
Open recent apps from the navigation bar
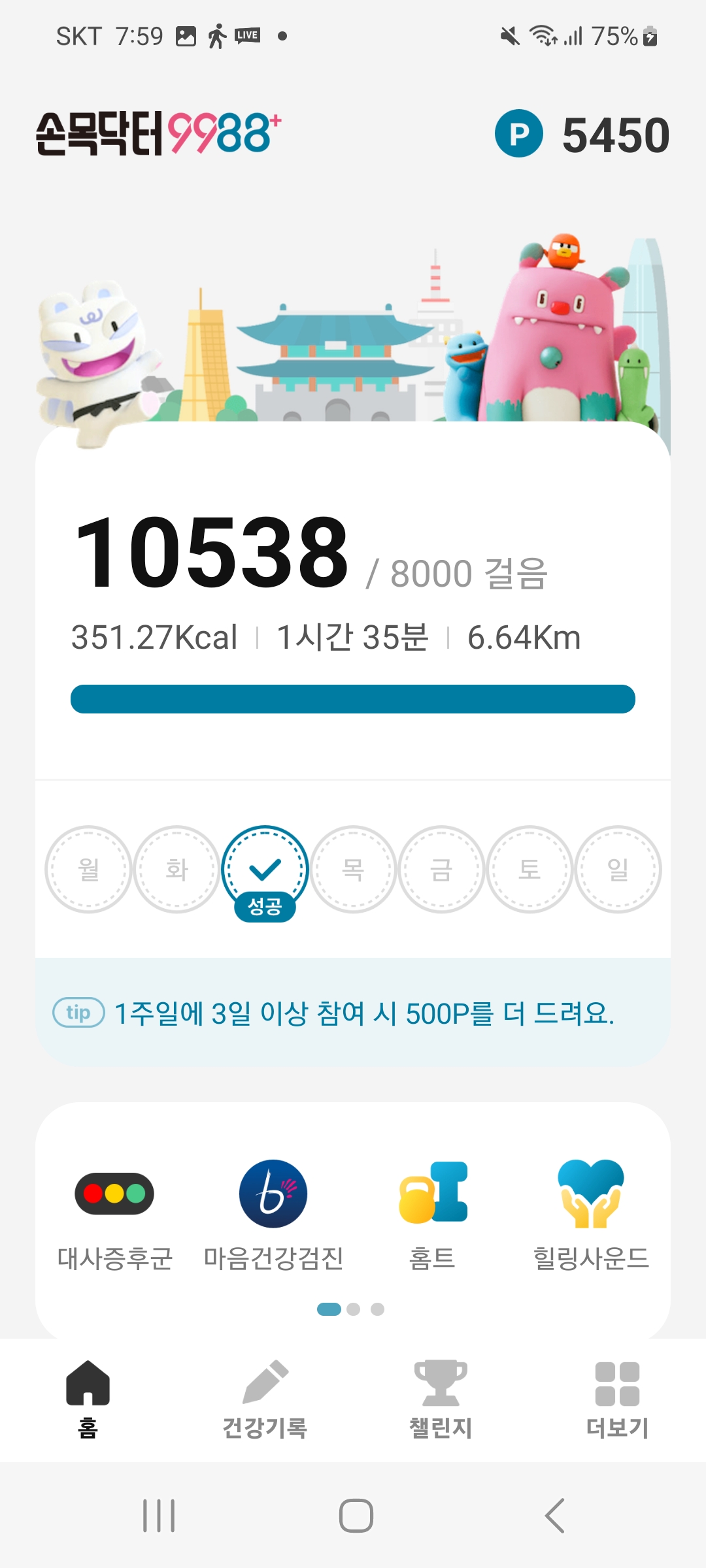point(159,1516)
